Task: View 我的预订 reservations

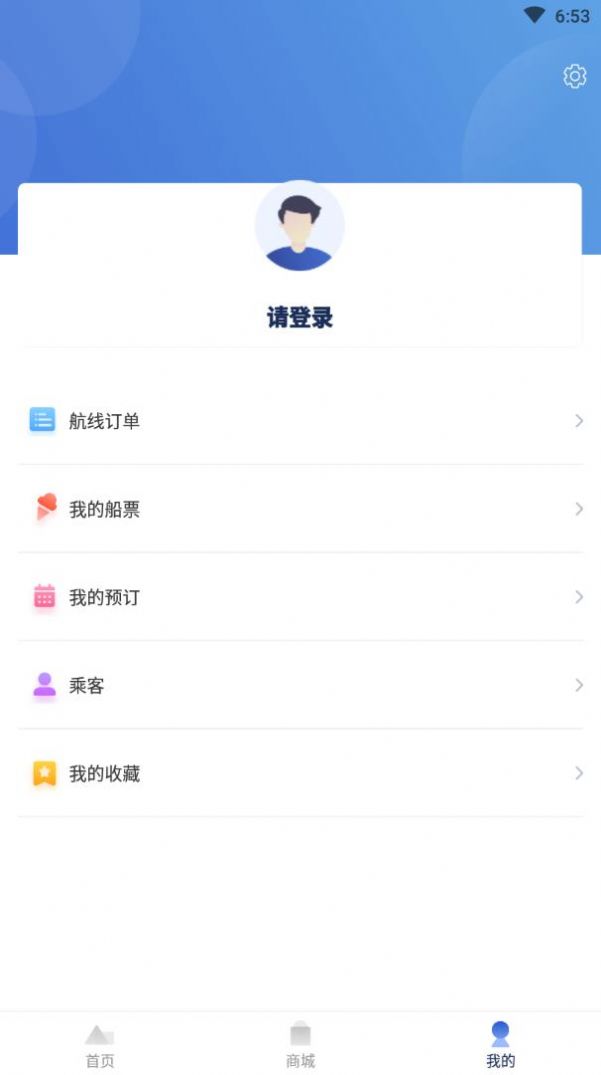Action: click(300, 597)
